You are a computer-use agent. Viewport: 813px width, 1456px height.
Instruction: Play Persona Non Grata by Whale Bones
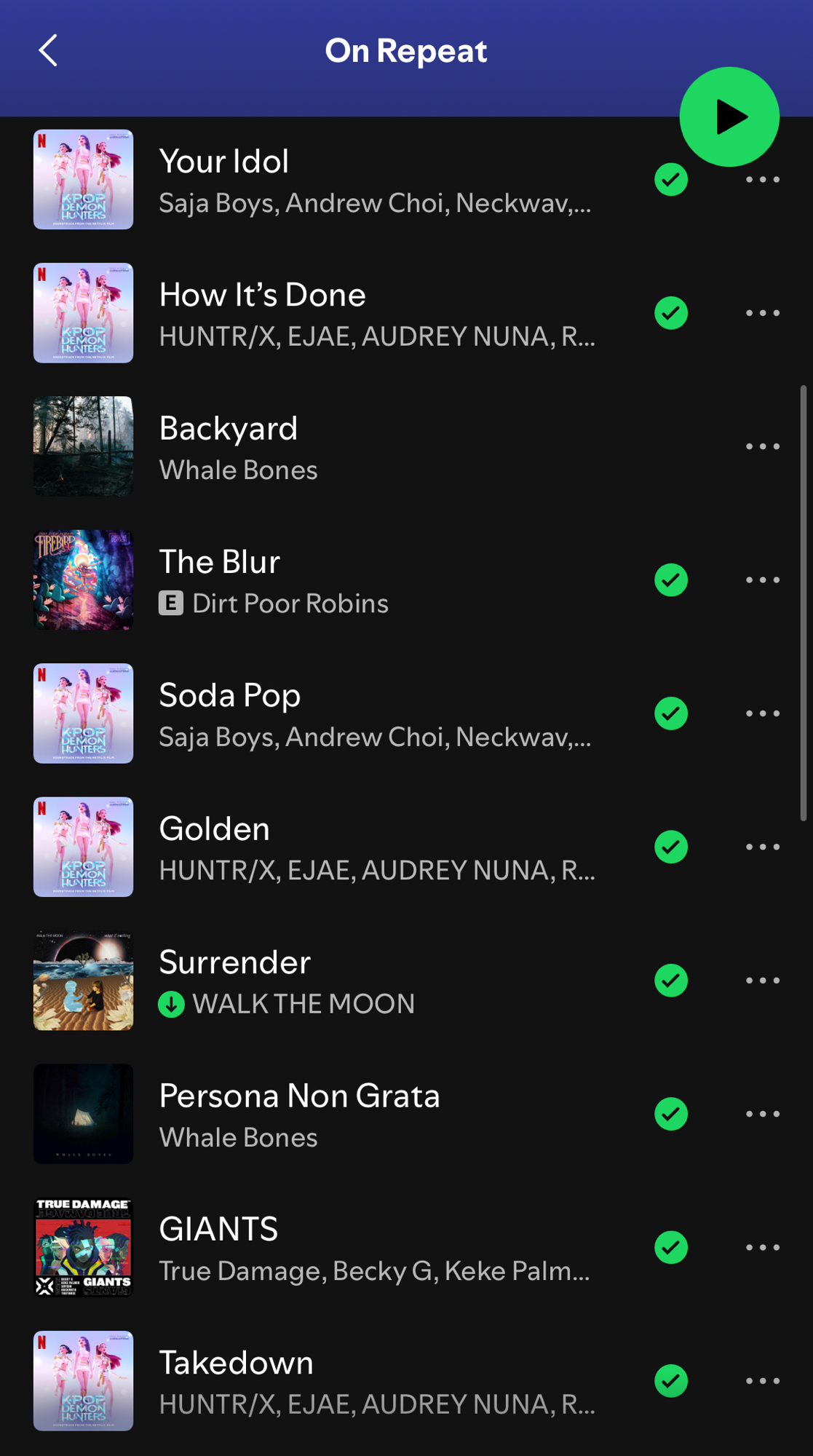point(328,1114)
